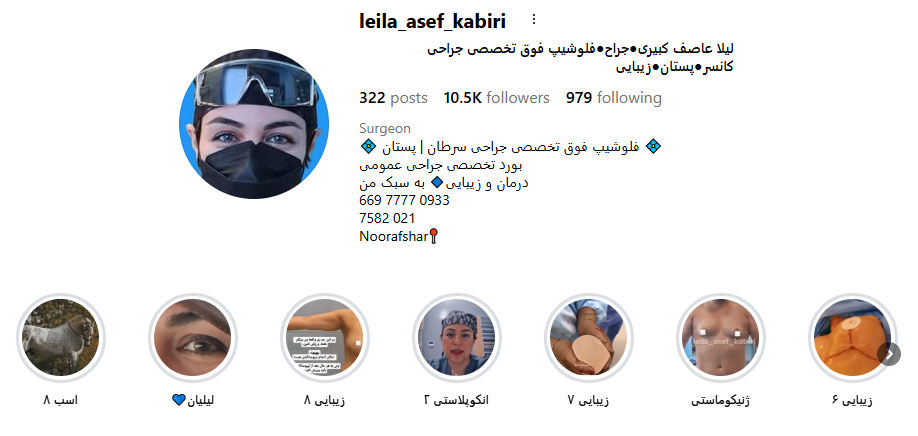This screenshot has width=918, height=436.
Task: Open the profile picture
Action: click(x=254, y=124)
